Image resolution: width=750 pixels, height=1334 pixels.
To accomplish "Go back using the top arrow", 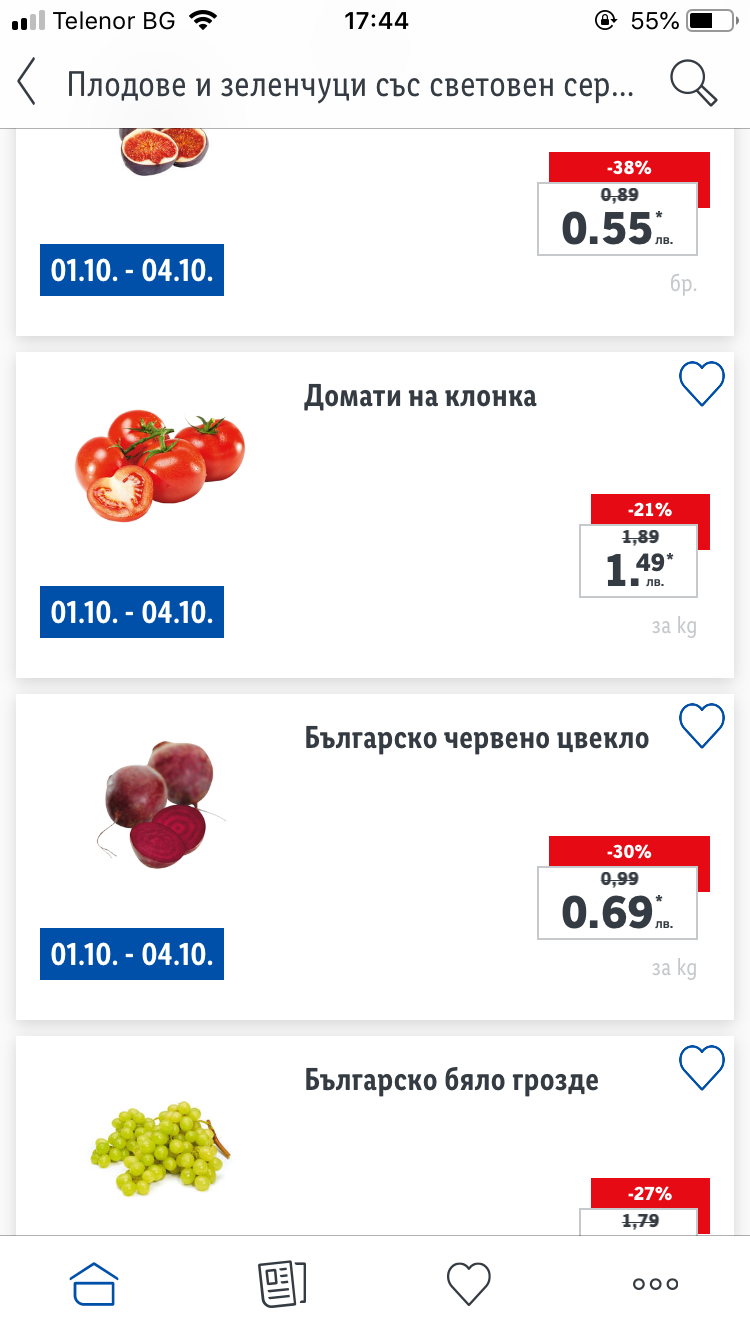I will pyautogui.click(x=27, y=83).
